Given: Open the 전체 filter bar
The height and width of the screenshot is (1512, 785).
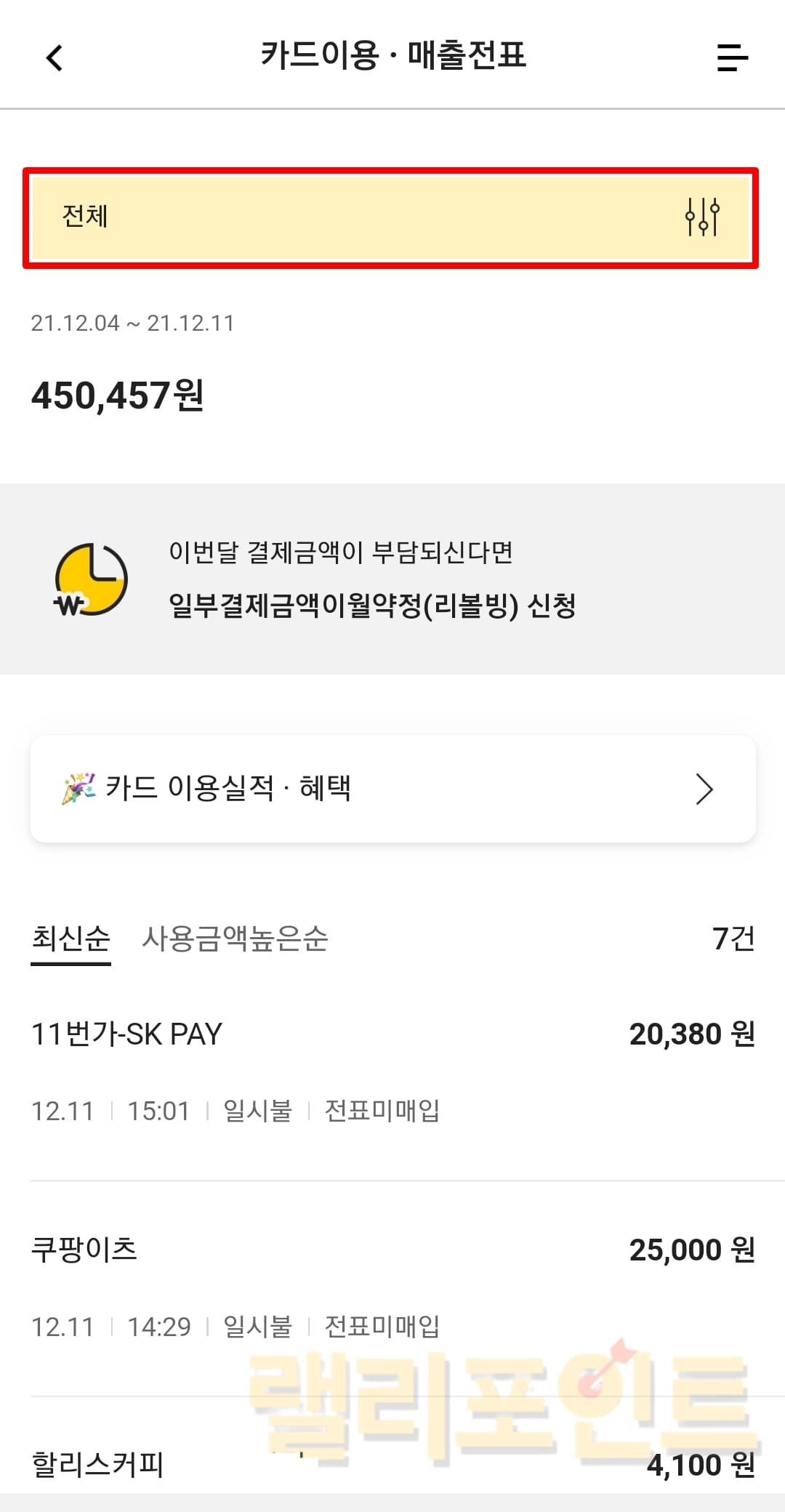Looking at the screenshot, I should tap(391, 217).
